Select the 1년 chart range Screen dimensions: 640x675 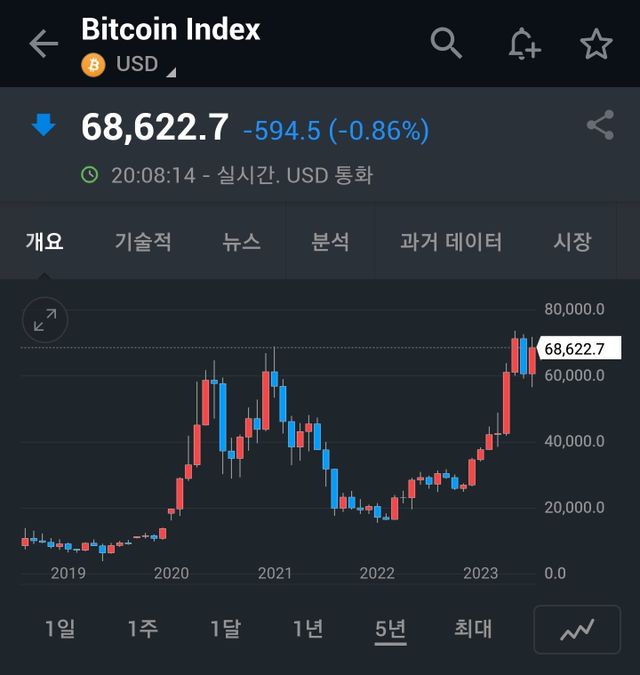coord(308,629)
